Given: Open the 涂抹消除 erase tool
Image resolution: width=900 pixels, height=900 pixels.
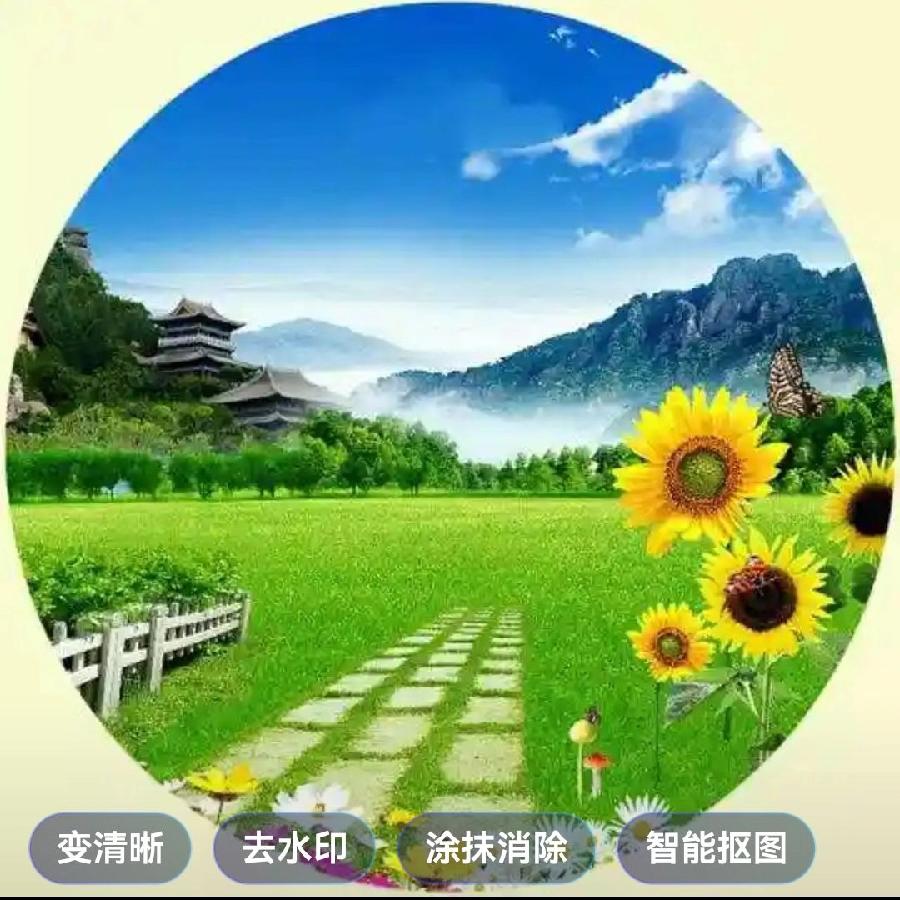Looking at the screenshot, I should (497, 848).
